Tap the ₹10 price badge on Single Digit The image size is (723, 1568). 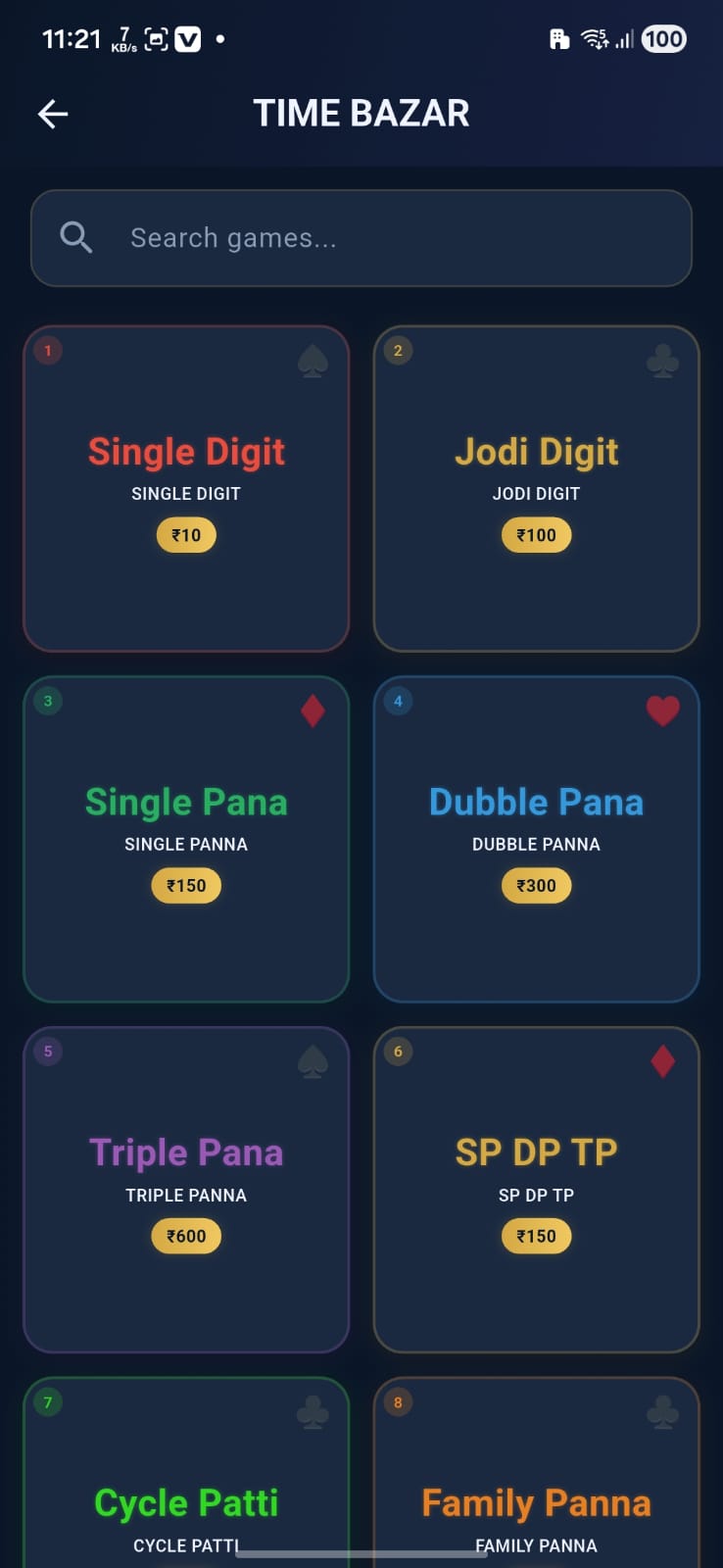pyautogui.click(x=185, y=534)
